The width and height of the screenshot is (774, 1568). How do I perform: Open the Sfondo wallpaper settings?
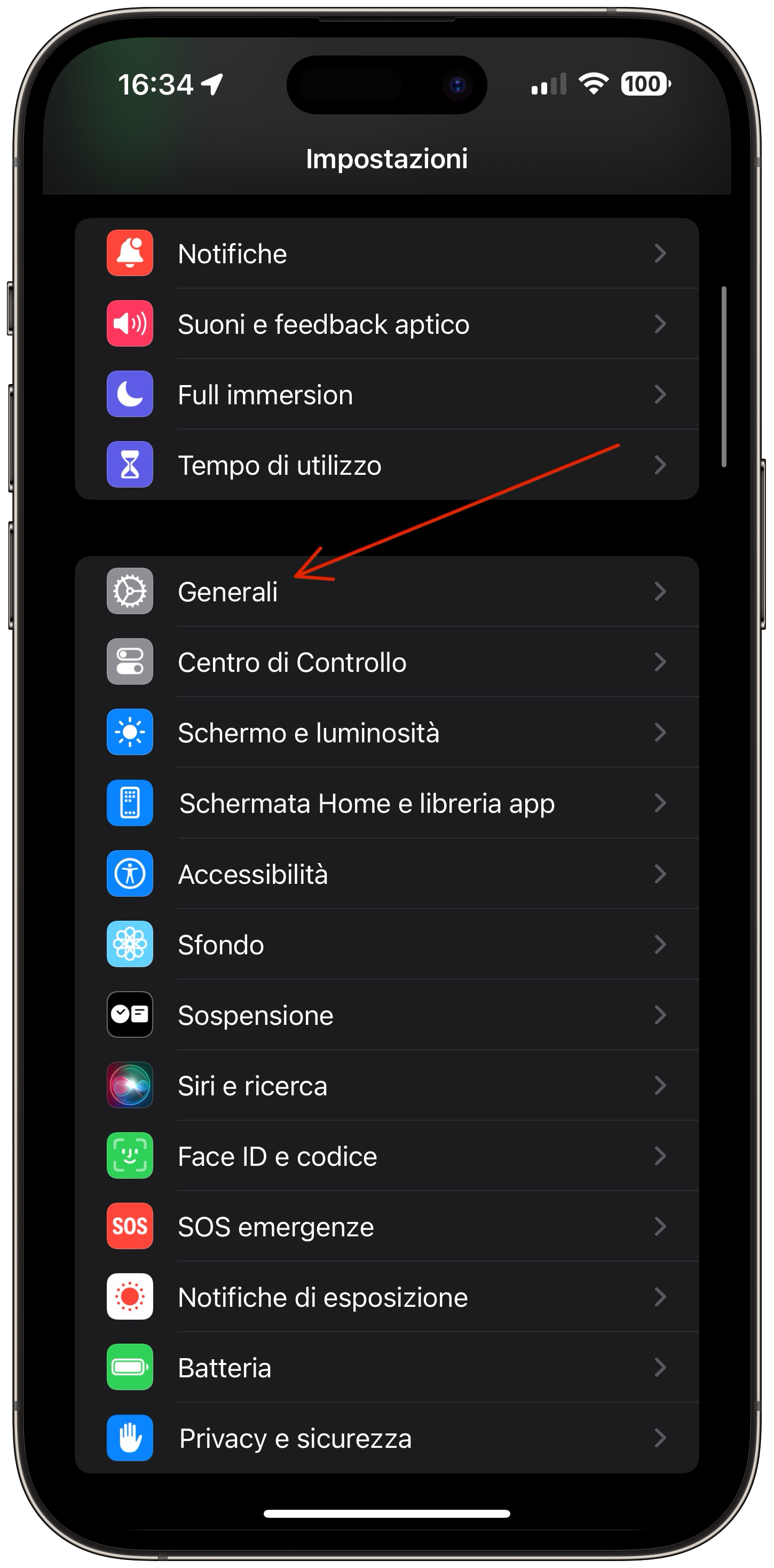tap(386, 945)
